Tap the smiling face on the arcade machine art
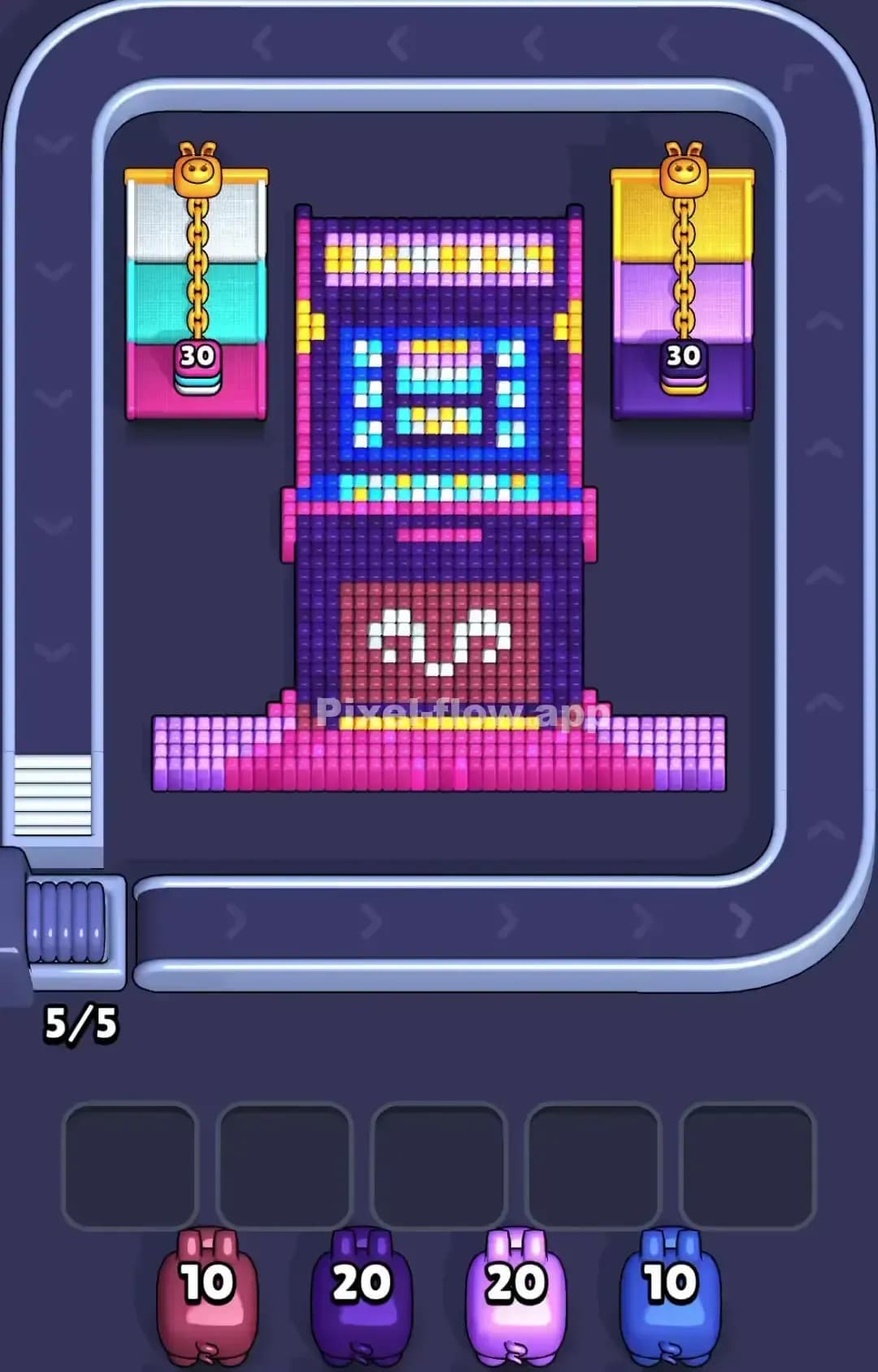 439,642
